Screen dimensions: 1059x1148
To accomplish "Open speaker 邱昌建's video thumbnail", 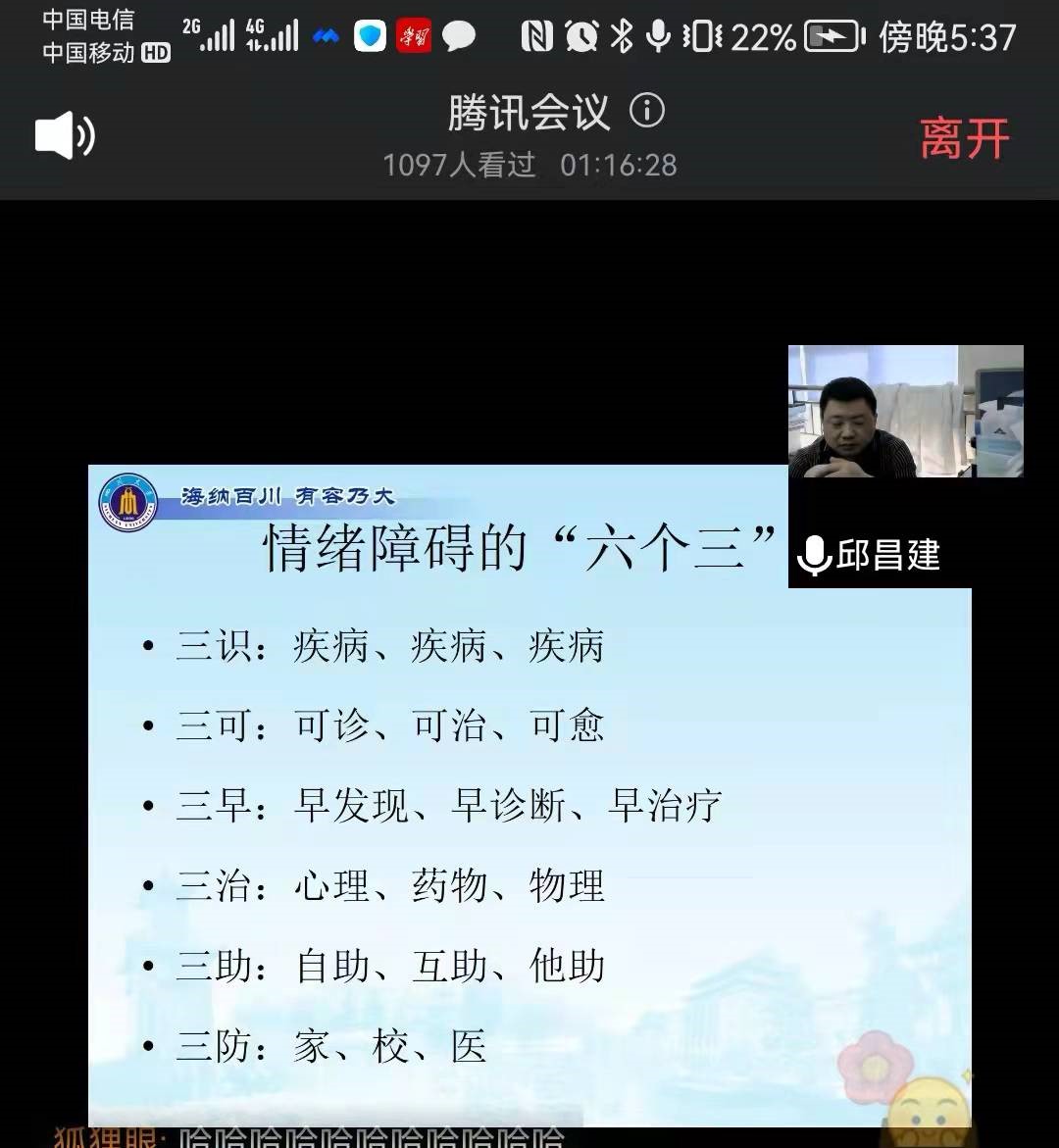I will point(905,412).
